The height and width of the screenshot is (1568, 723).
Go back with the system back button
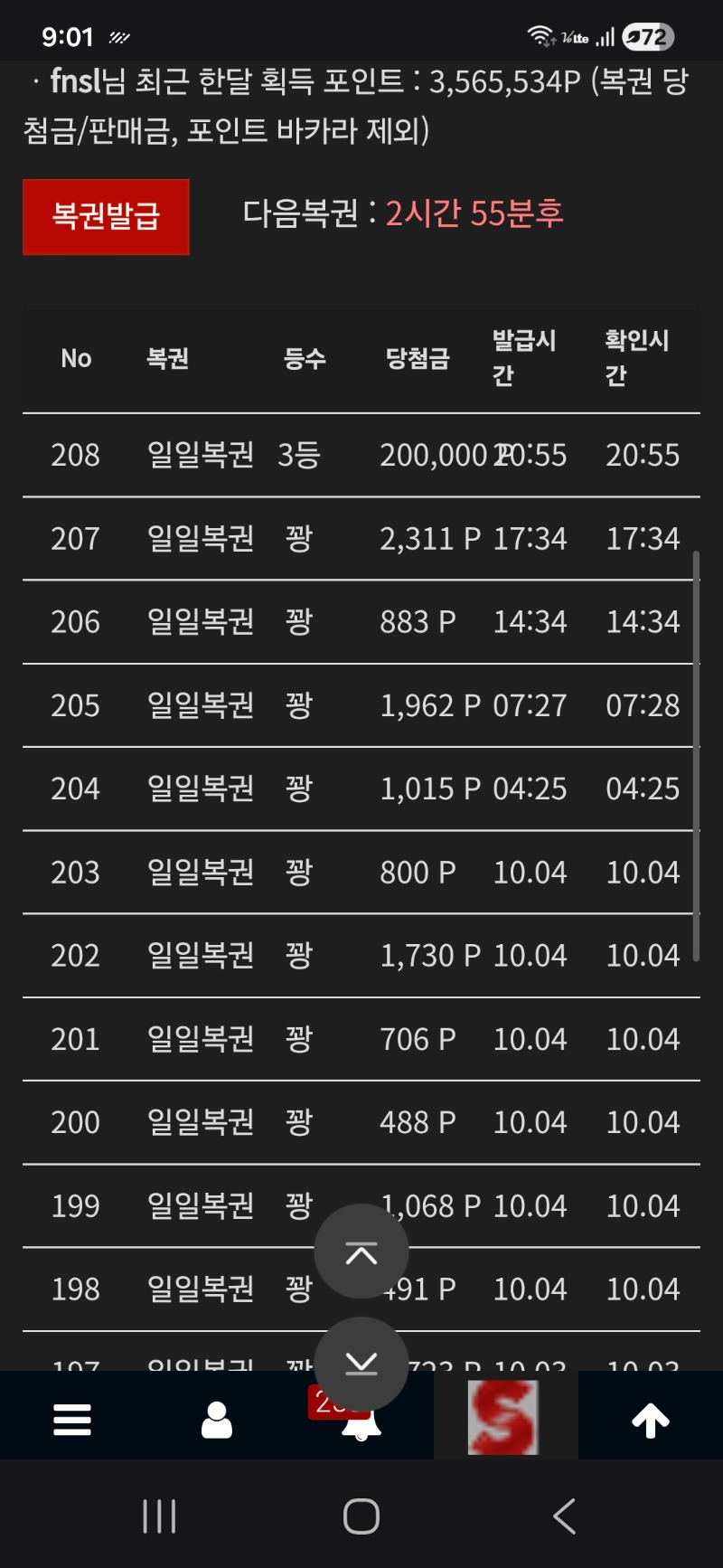[564, 1516]
